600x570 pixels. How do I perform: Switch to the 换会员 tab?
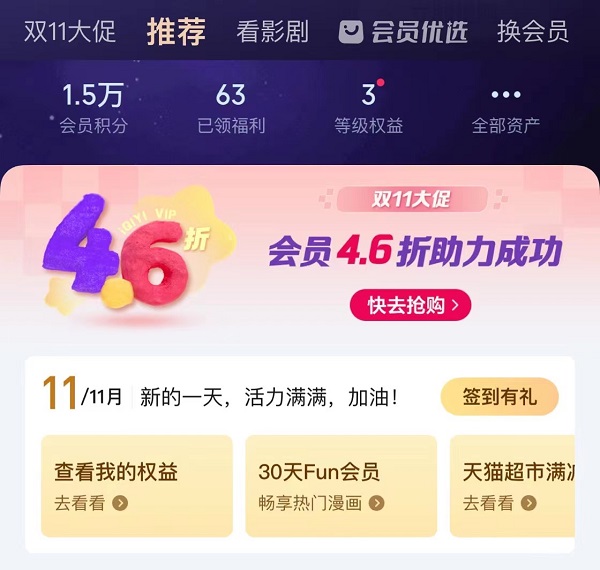click(532, 32)
